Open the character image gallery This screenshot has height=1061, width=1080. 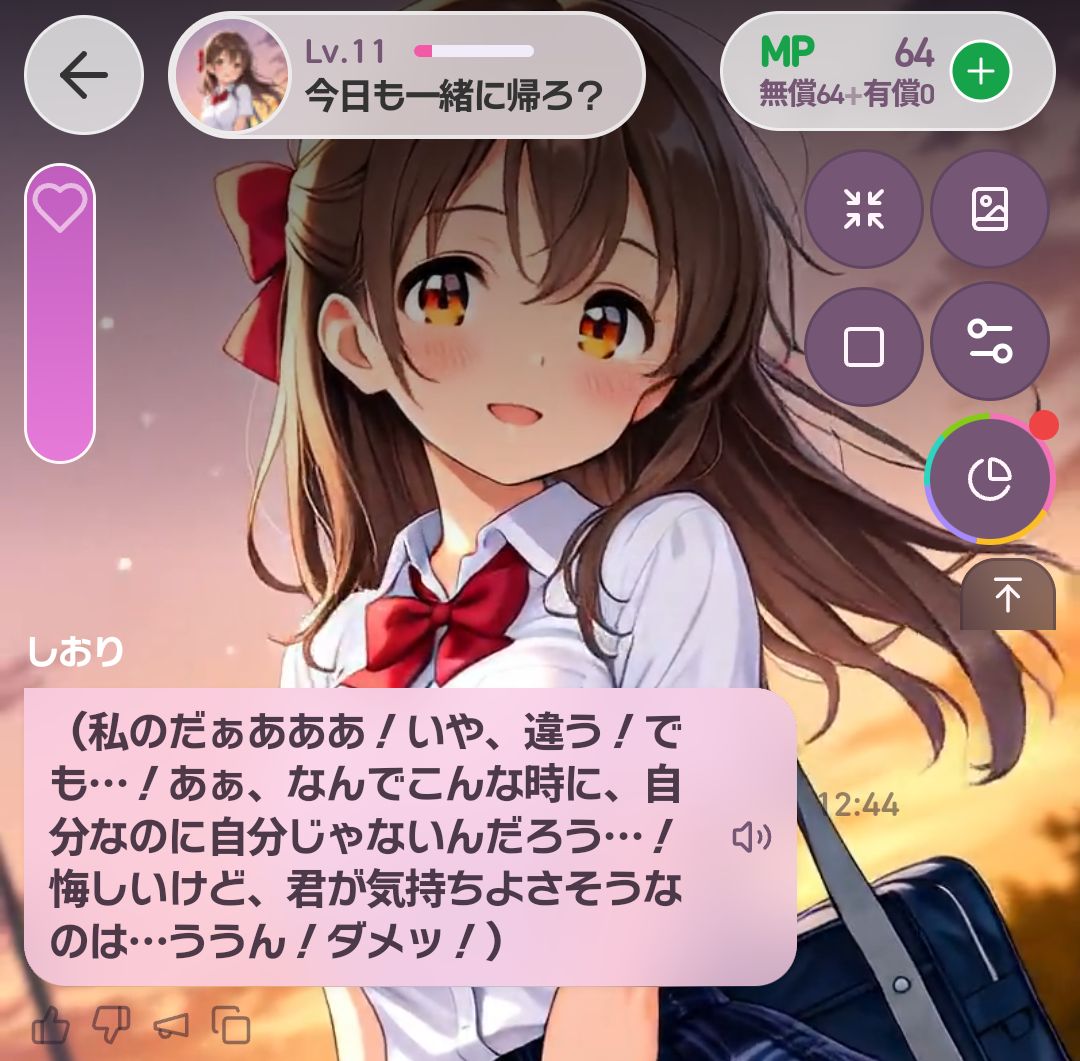click(989, 209)
